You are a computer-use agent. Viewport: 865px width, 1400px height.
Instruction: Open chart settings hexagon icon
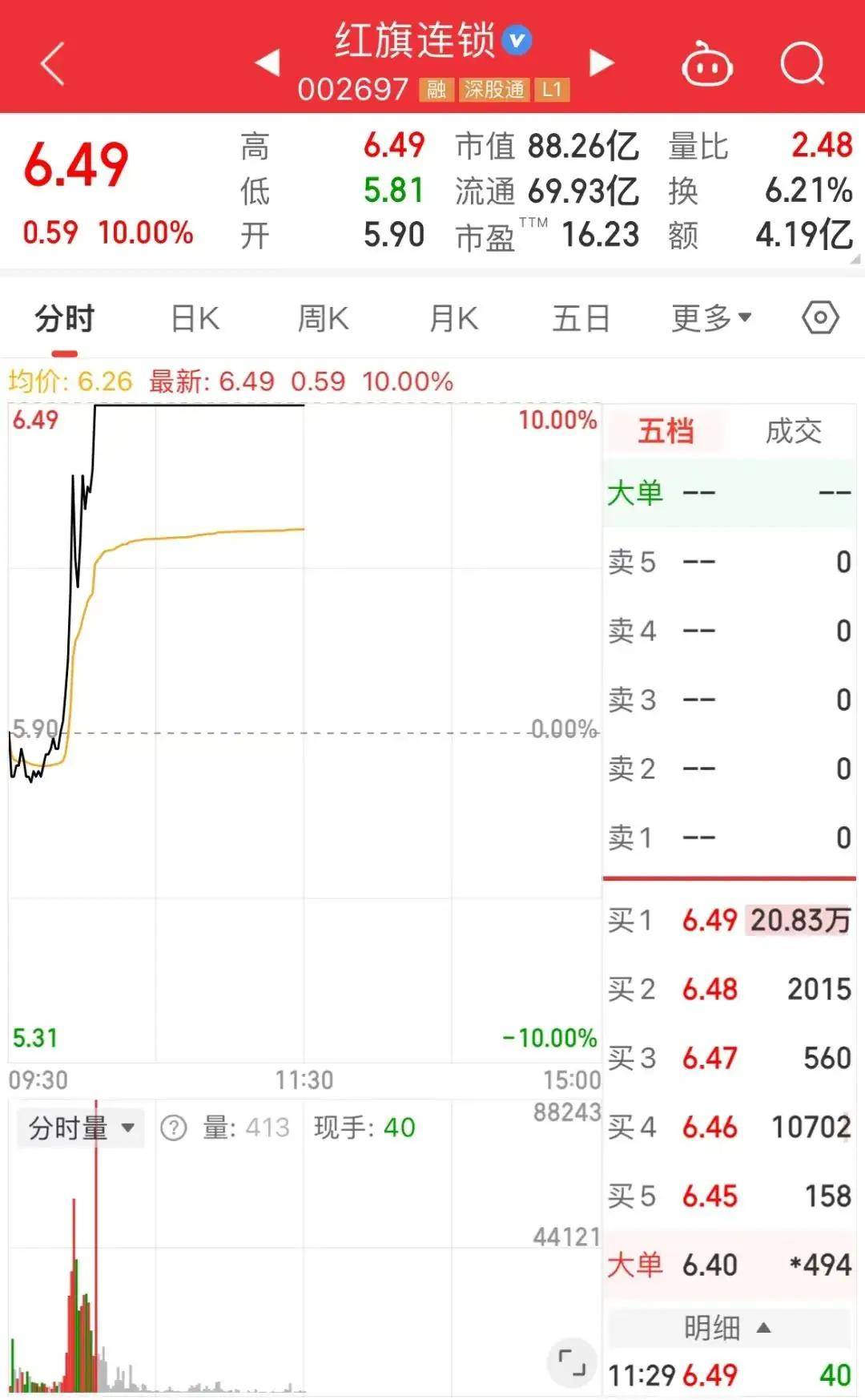pyautogui.click(x=820, y=319)
